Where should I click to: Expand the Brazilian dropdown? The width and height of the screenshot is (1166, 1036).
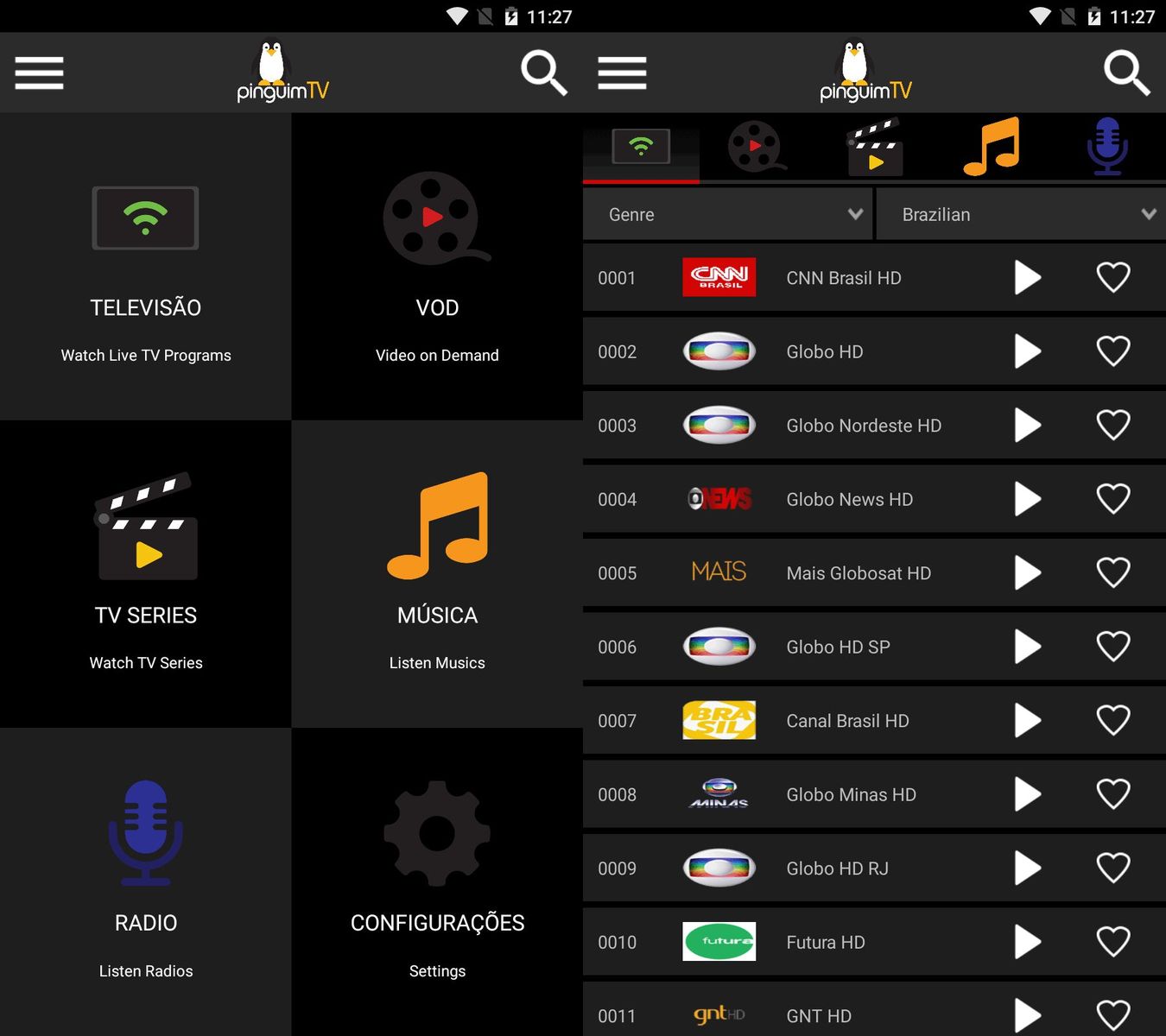(1021, 214)
